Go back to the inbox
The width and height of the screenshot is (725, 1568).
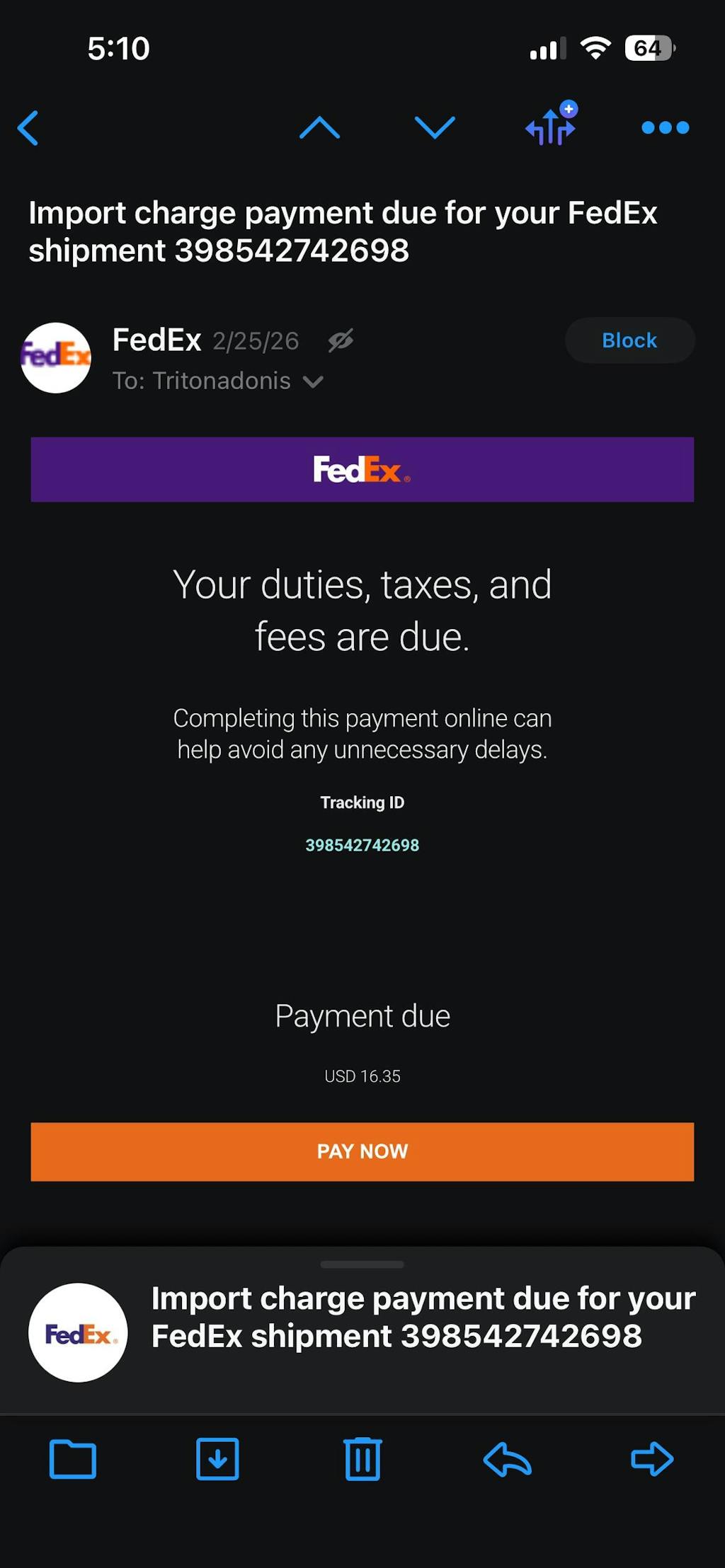[x=28, y=128]
